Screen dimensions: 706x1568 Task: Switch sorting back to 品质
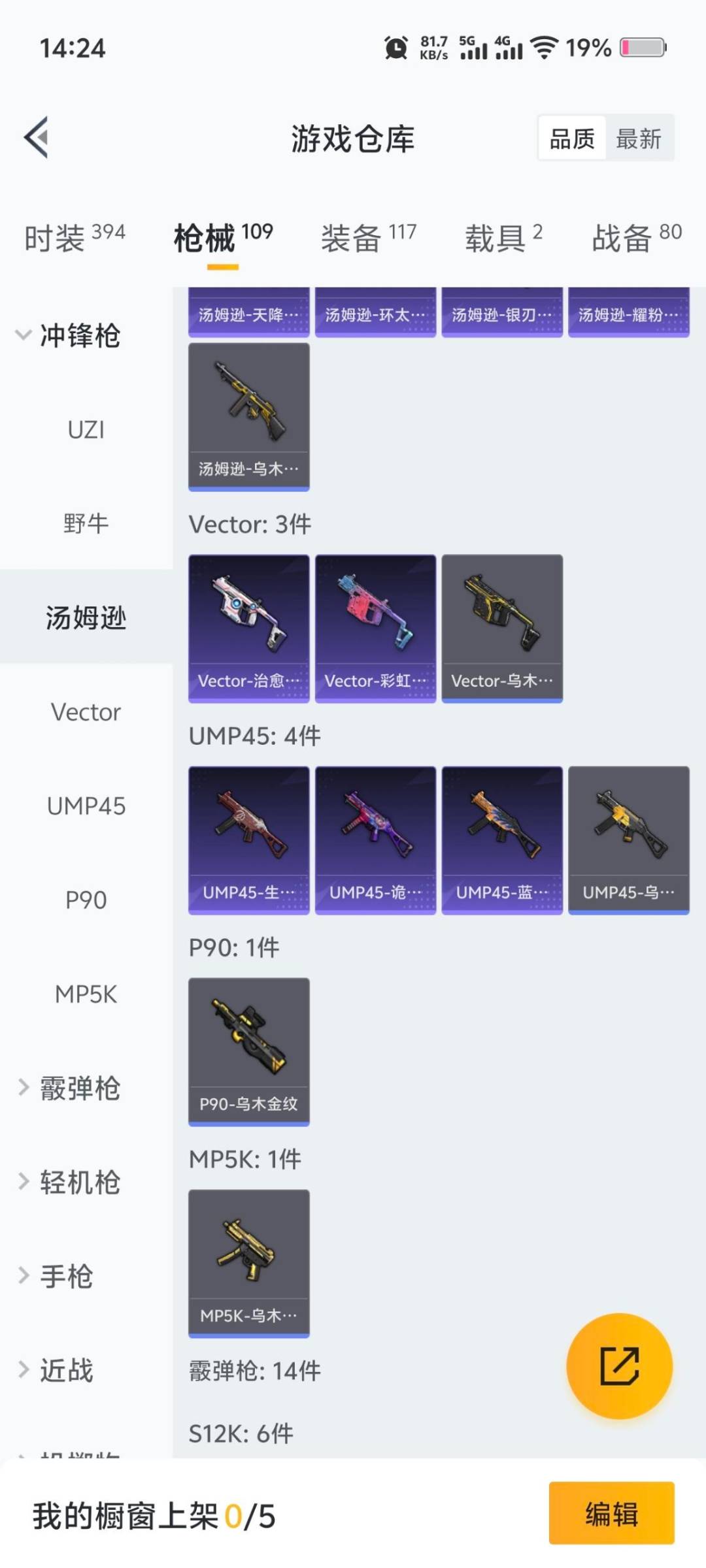(x=571, y=139)
